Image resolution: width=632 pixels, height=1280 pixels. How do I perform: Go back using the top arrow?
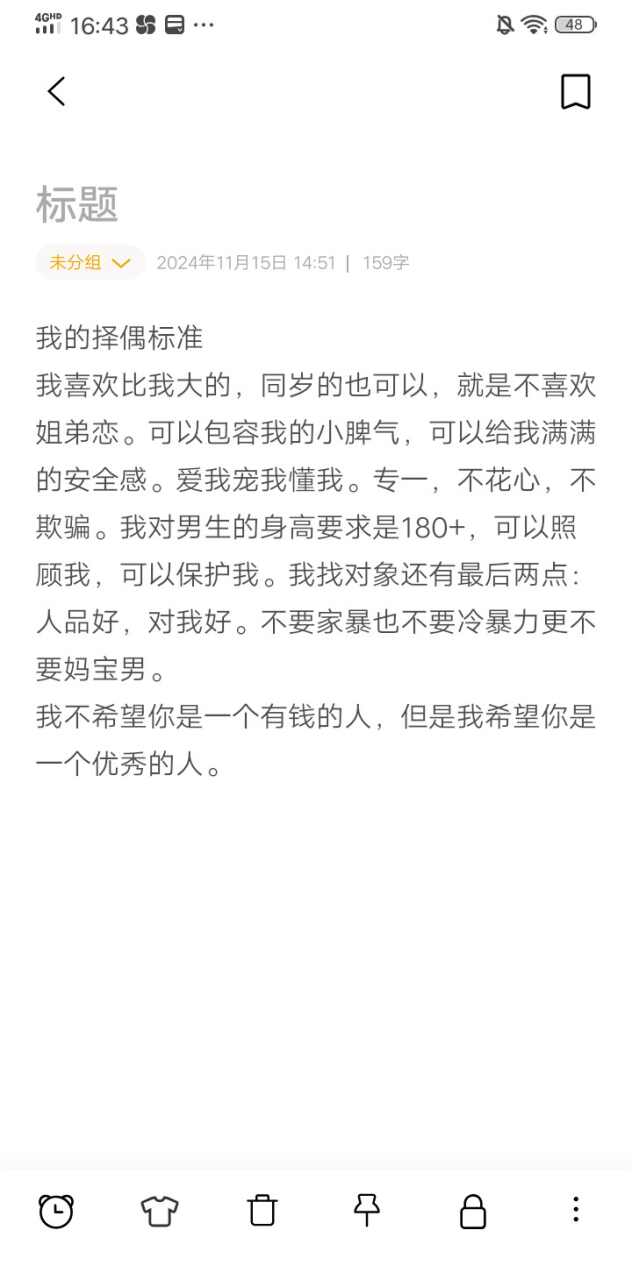[57, 91]
